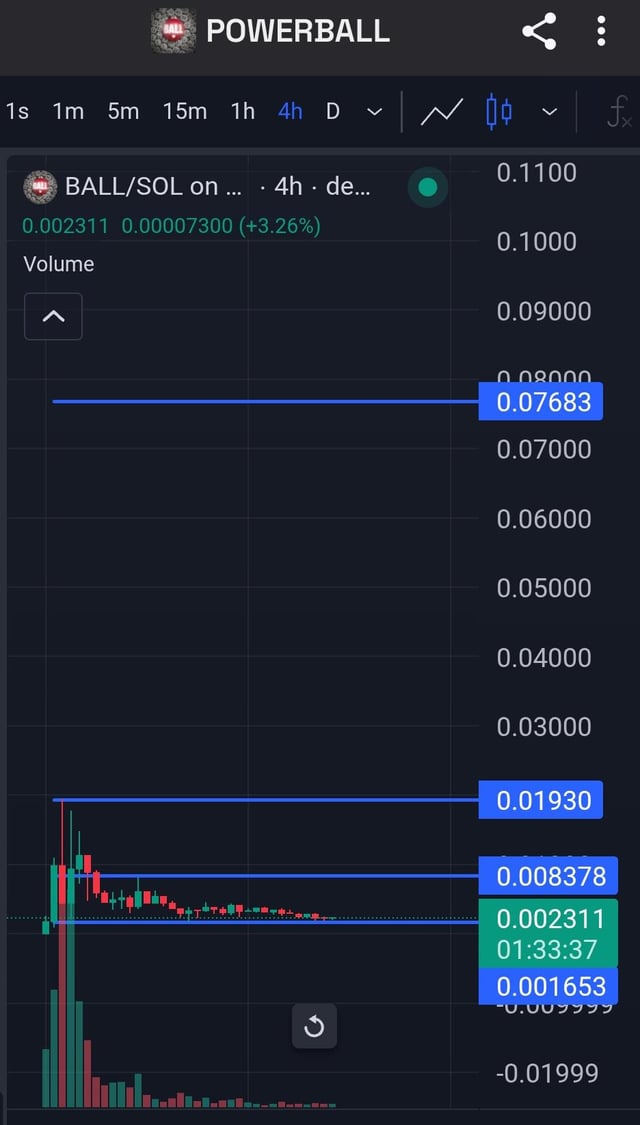This screenshot has width=640, height=1125.
Task: Open the chart style dropdown
Action: point(549,112)
